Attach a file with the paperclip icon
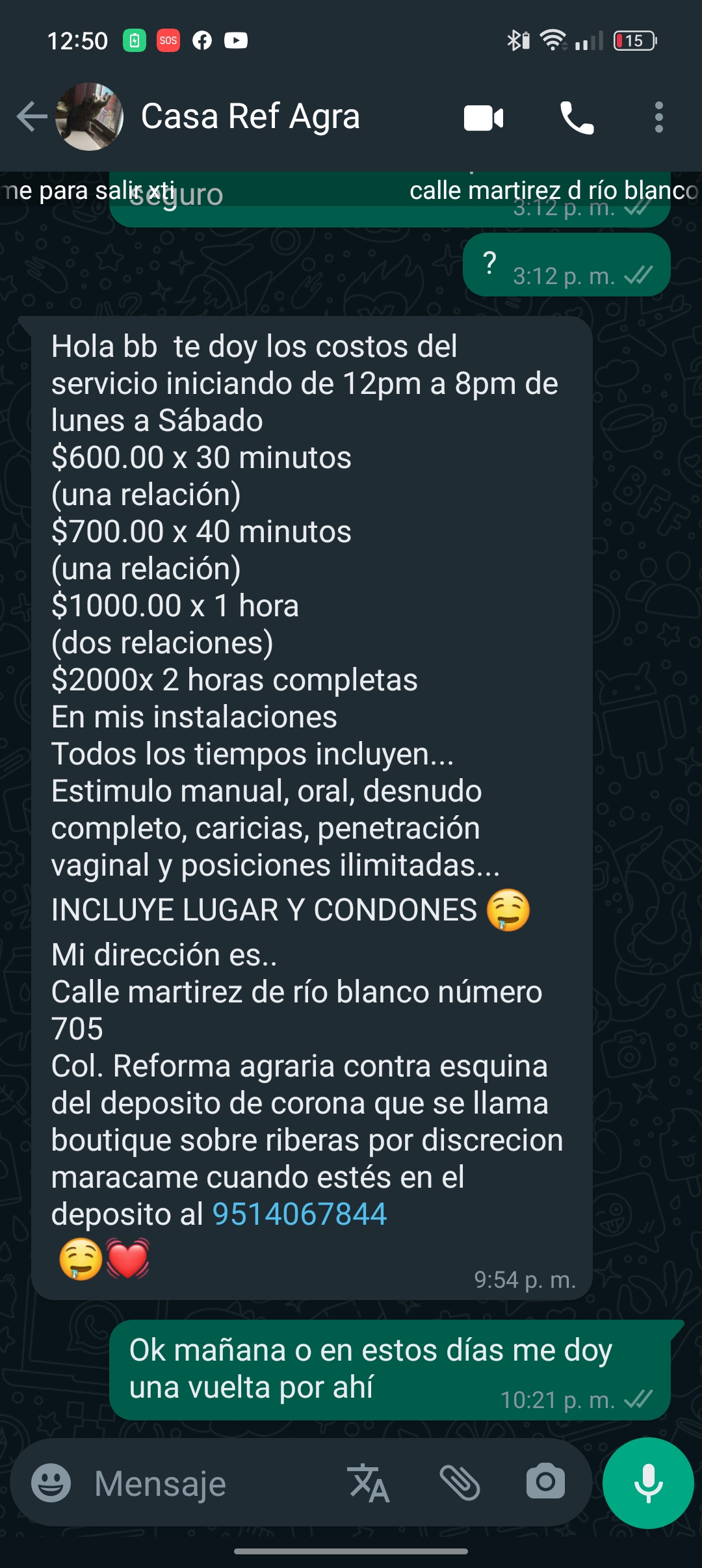 (x=460, y=1483)
